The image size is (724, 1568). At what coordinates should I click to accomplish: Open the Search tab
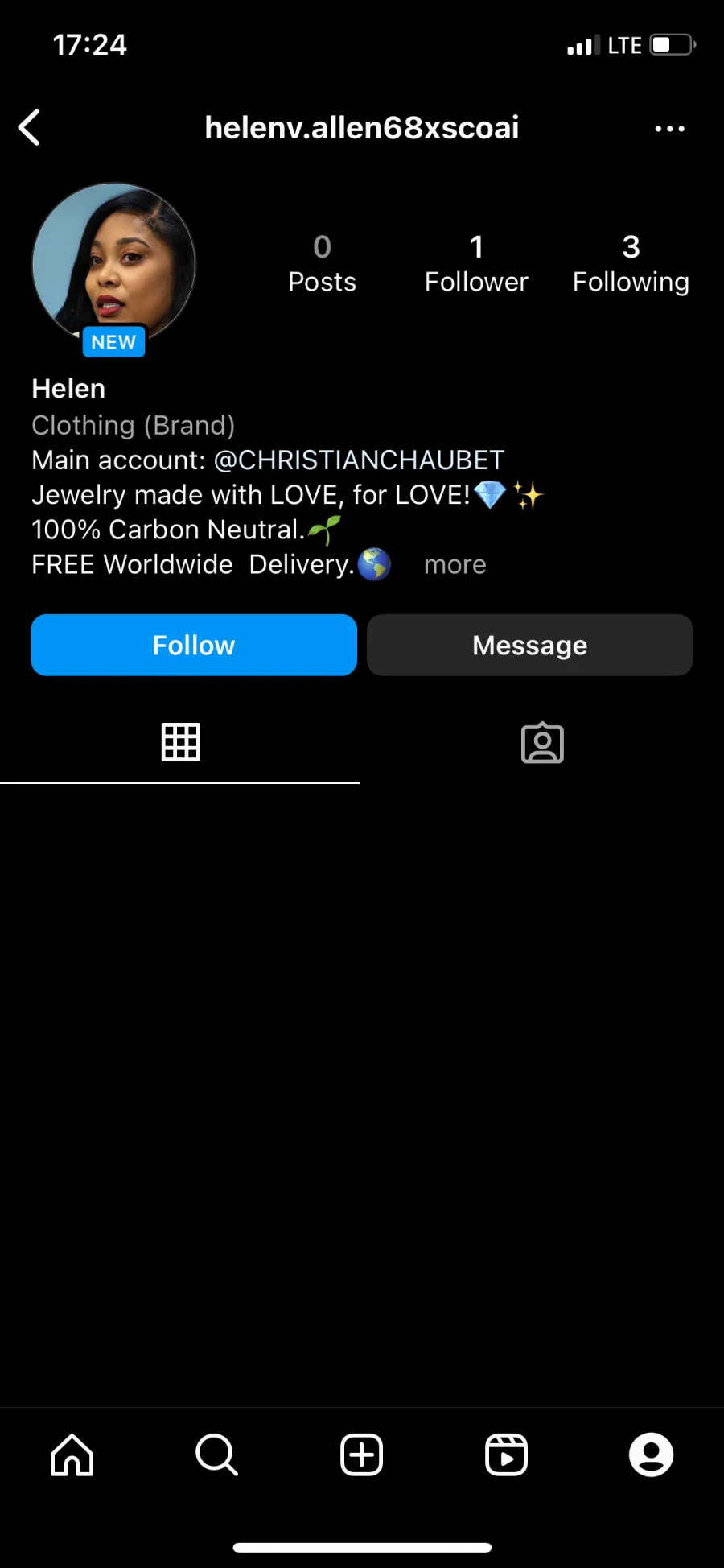pos(217,1455)
